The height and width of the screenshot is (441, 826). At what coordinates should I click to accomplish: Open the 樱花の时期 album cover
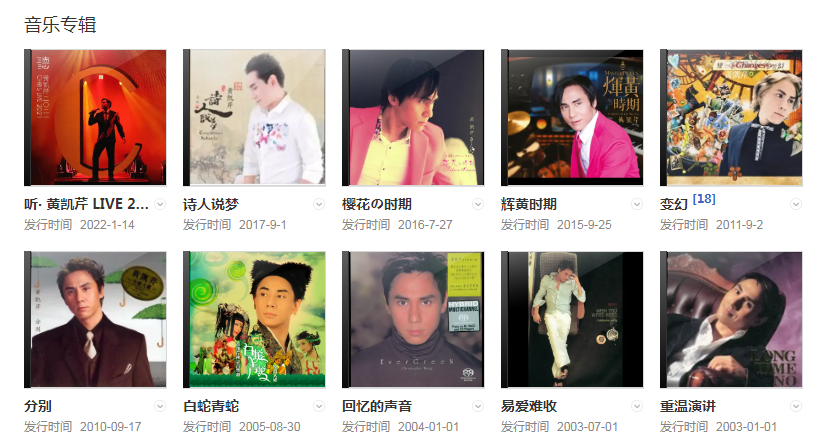click(x=413, y=117)
